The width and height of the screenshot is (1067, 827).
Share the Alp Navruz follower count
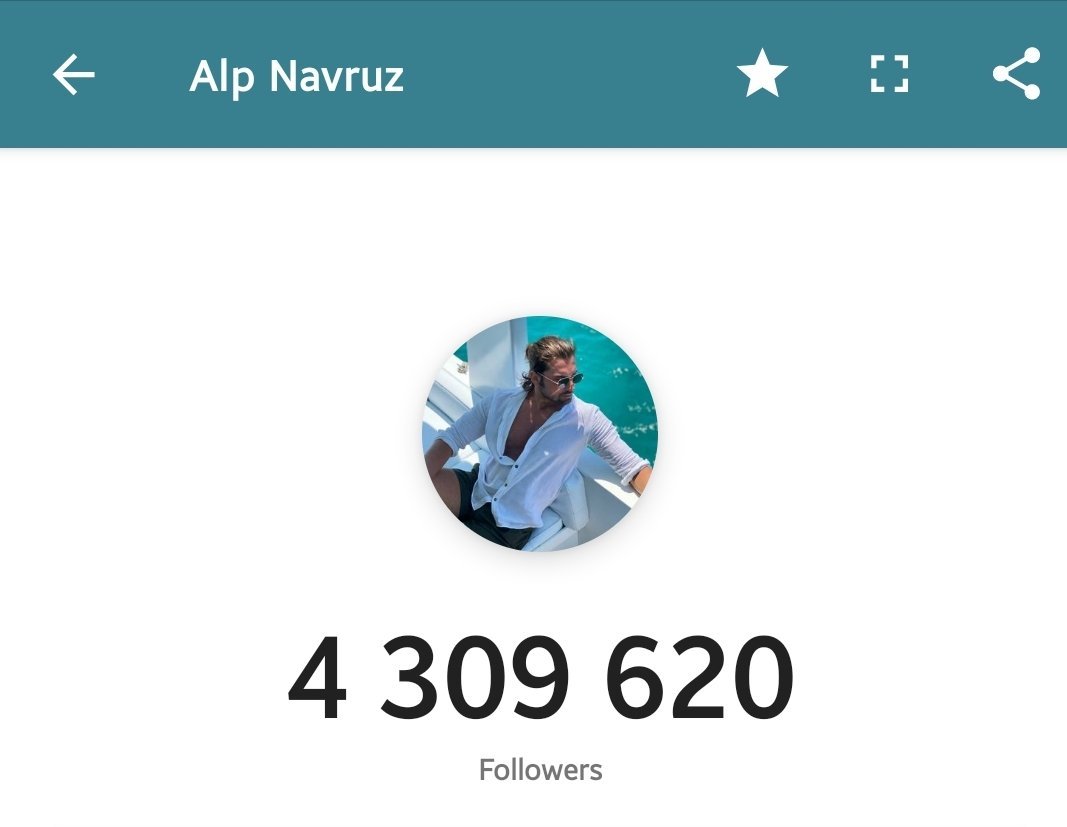coord(1016,75)
